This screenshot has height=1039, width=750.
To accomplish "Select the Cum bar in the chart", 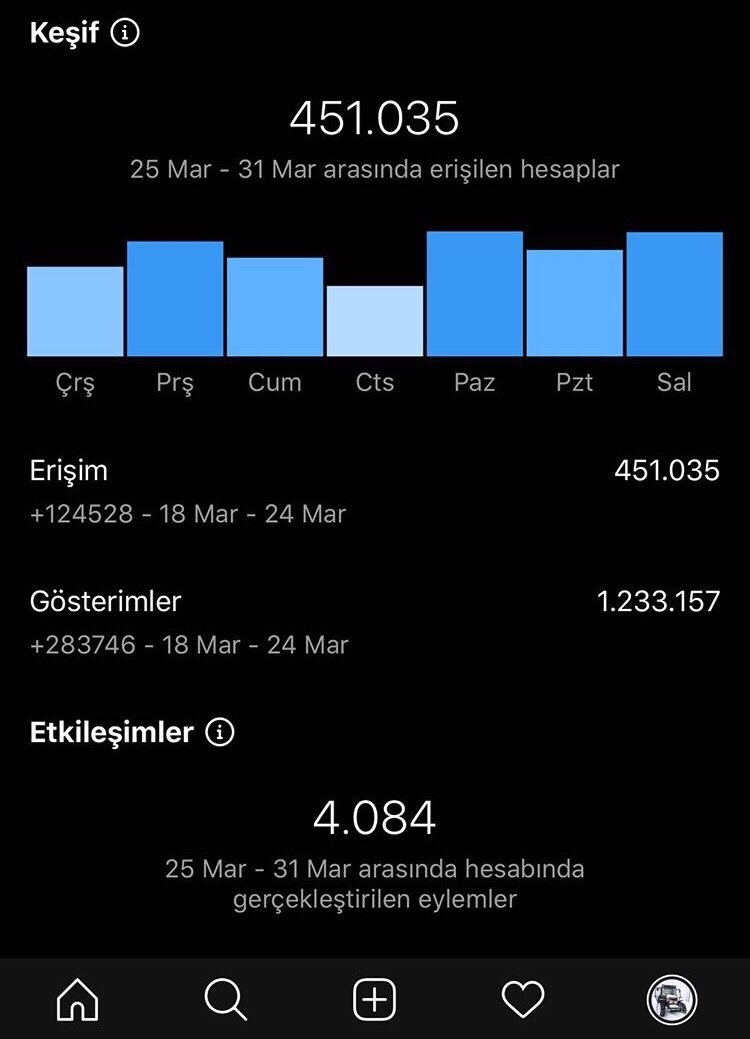I will click(275, 307).
